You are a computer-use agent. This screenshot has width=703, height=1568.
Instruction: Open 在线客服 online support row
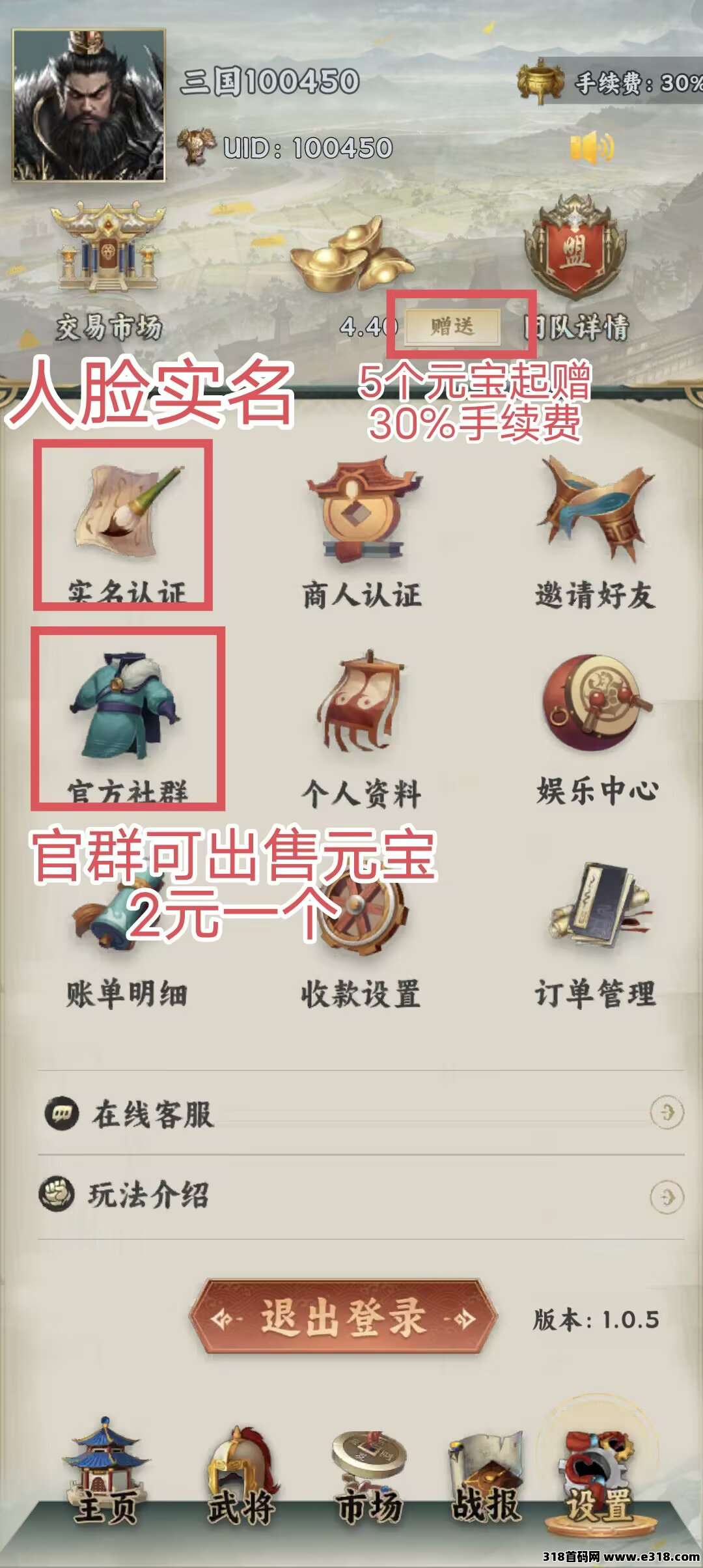361,1114
